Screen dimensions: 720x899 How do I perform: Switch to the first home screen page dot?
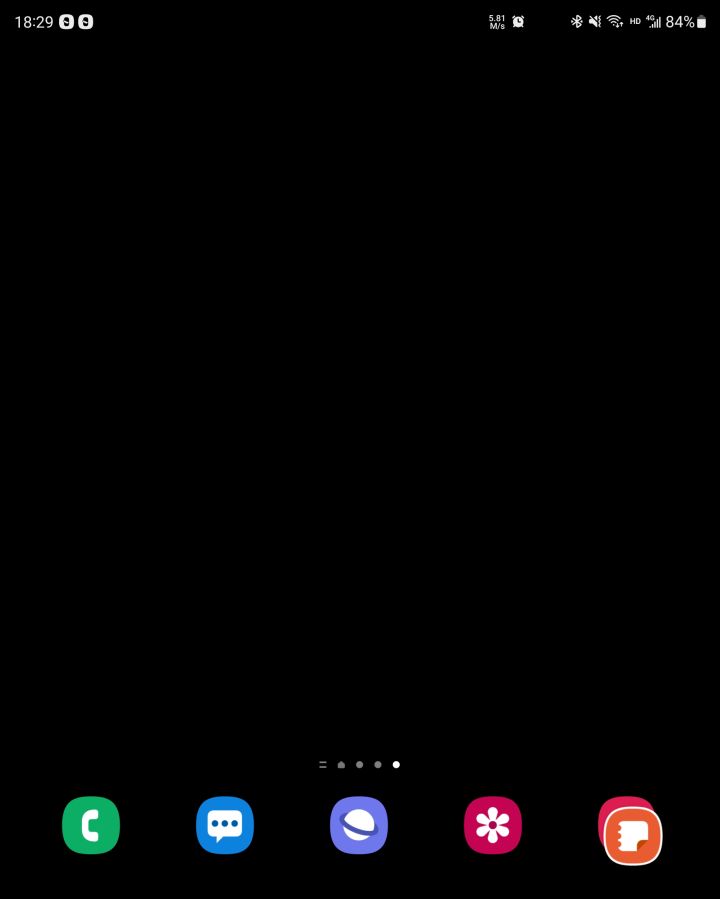(x=340, y=764)
